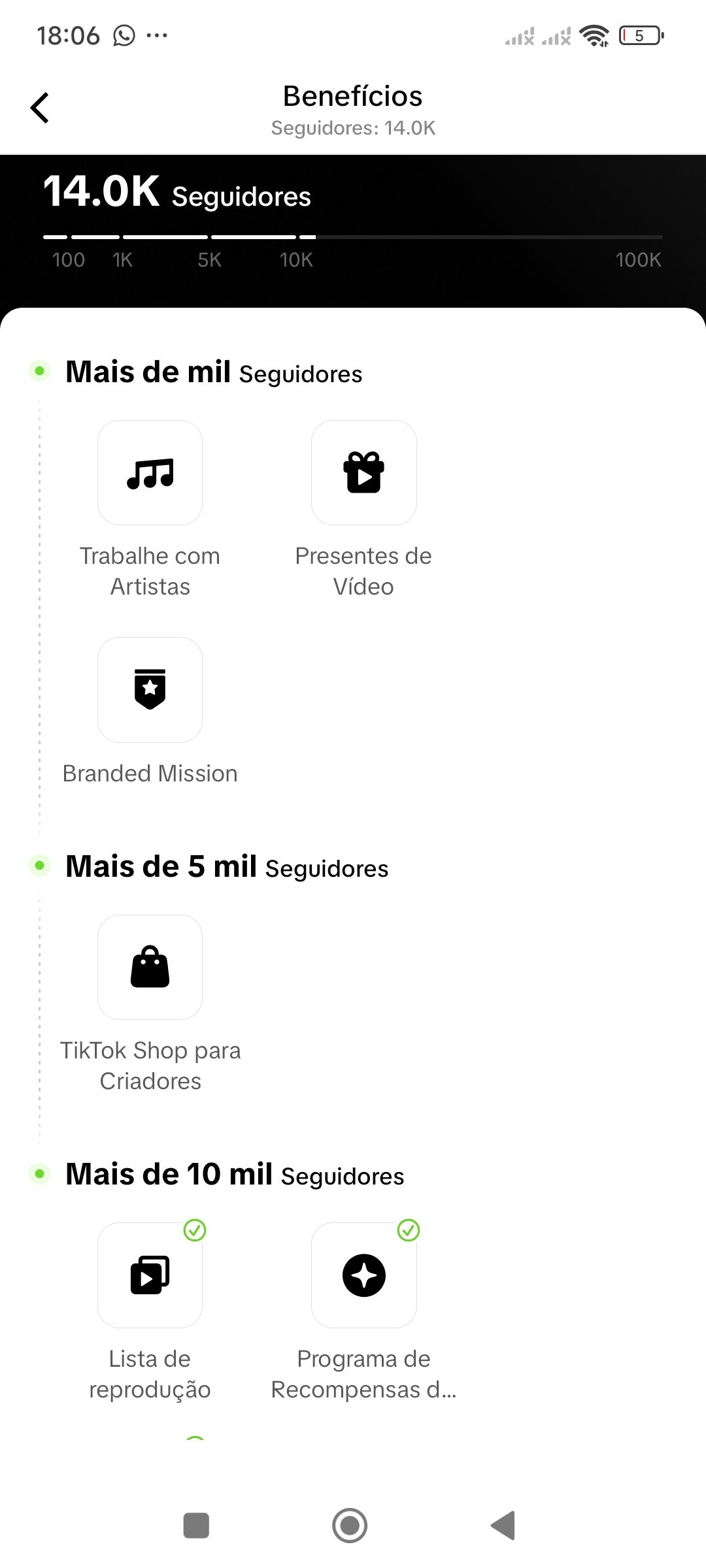Open recent apps from the navigation bar
Viewport: 706px width, 1568px height.
196,1526
